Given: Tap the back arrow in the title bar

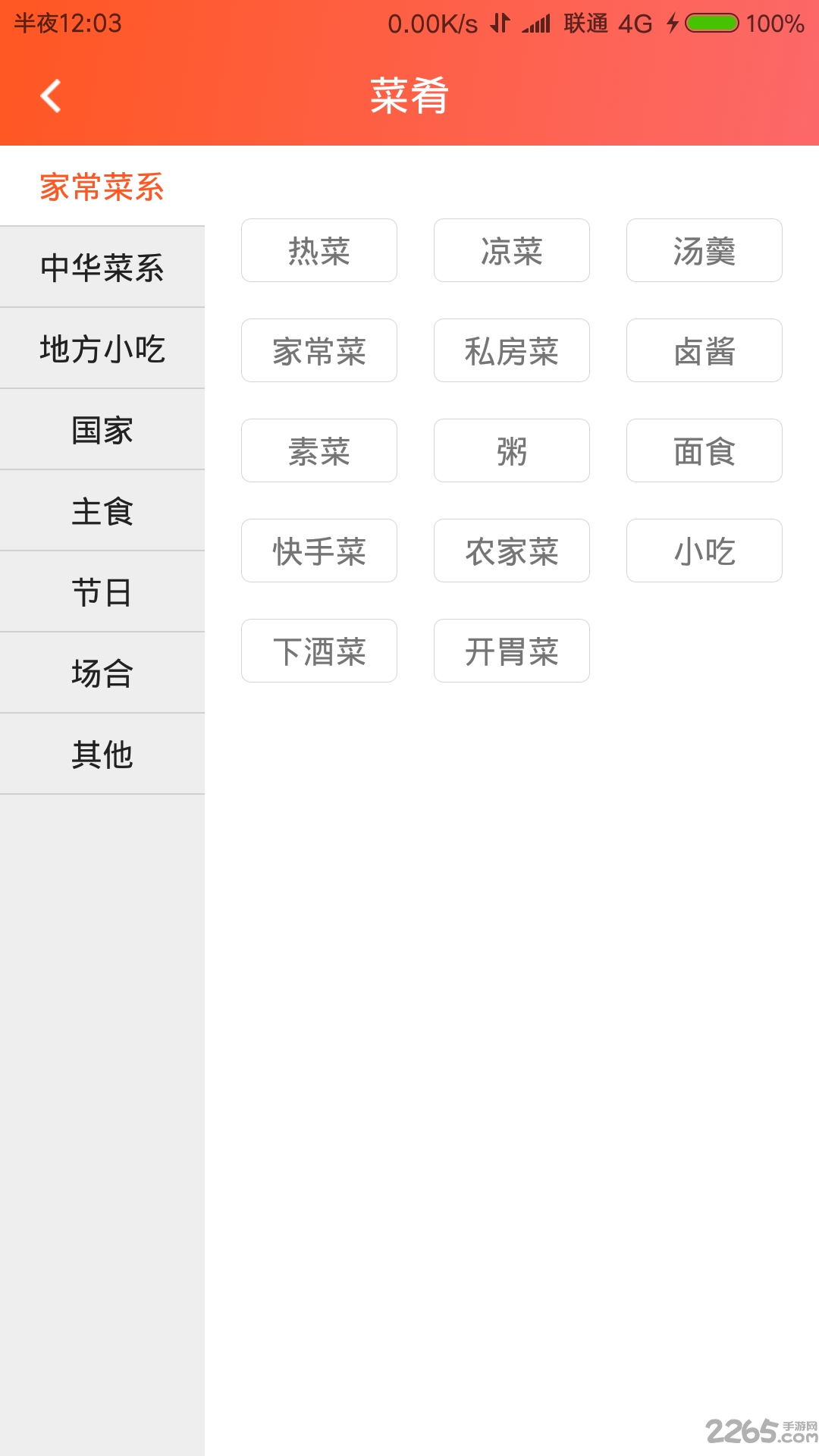Looking at the screenshot, I should 49,97.
